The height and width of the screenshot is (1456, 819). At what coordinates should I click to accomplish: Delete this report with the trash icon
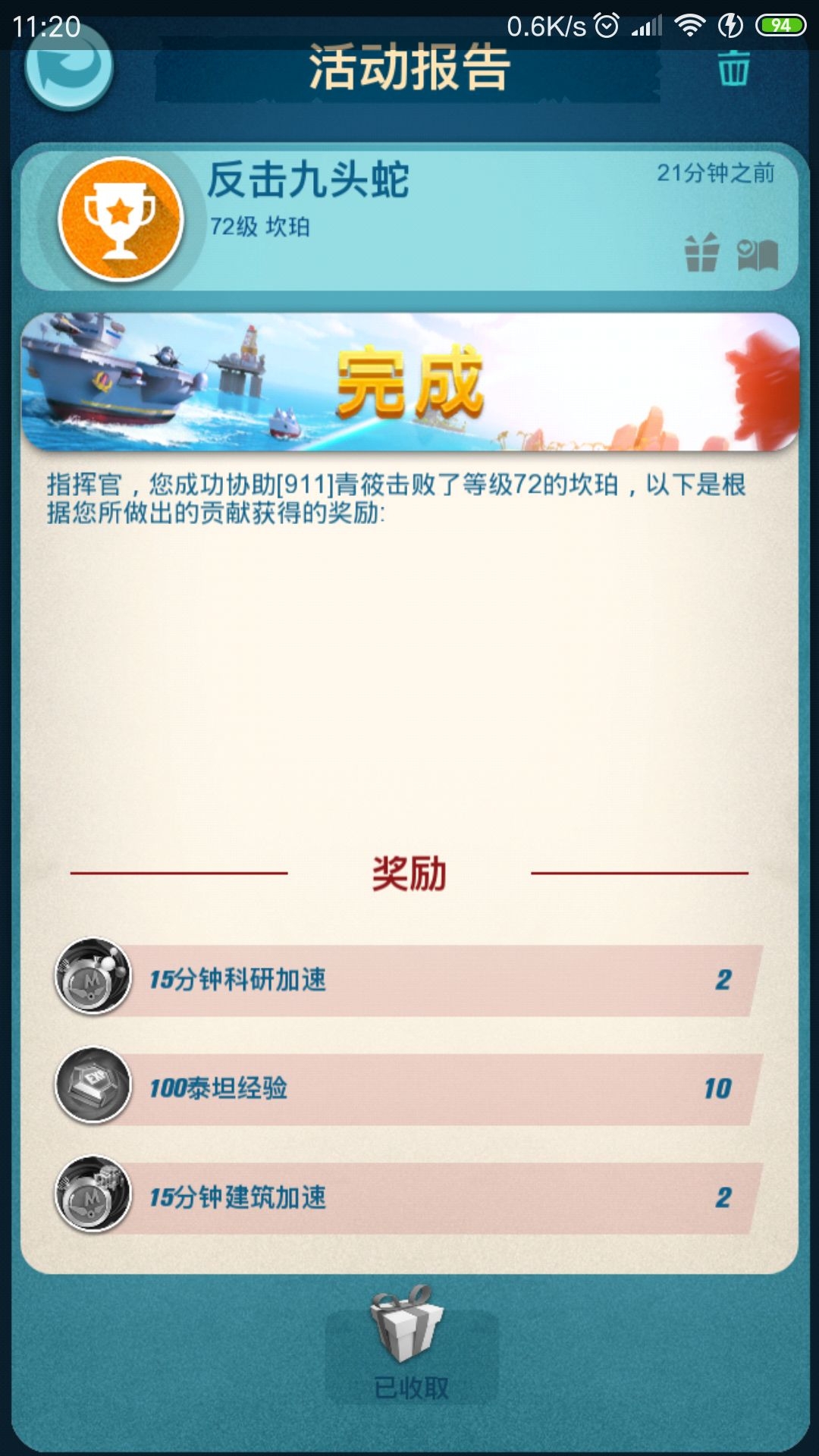pos(733,68)
